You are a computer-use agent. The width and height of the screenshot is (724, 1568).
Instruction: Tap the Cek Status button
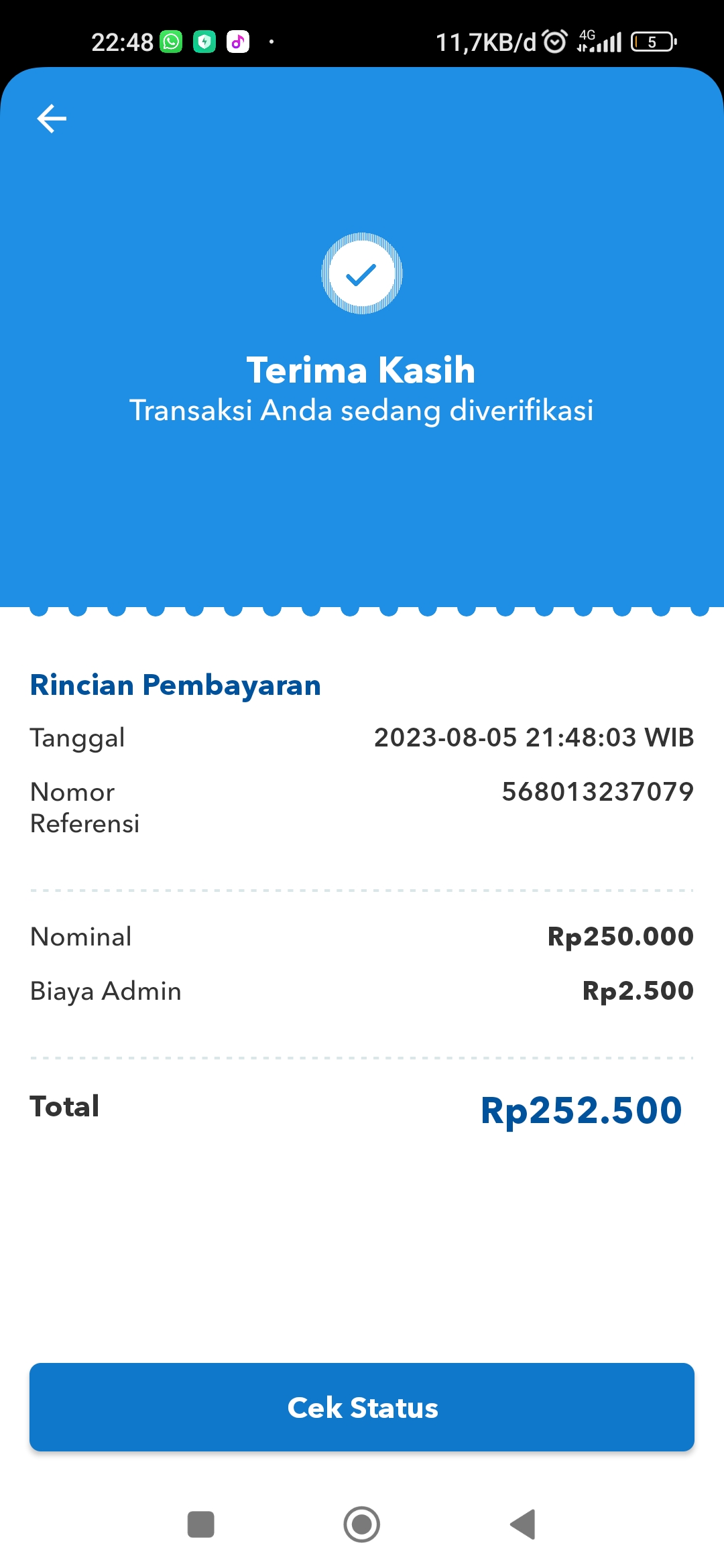click(362, 1407)
